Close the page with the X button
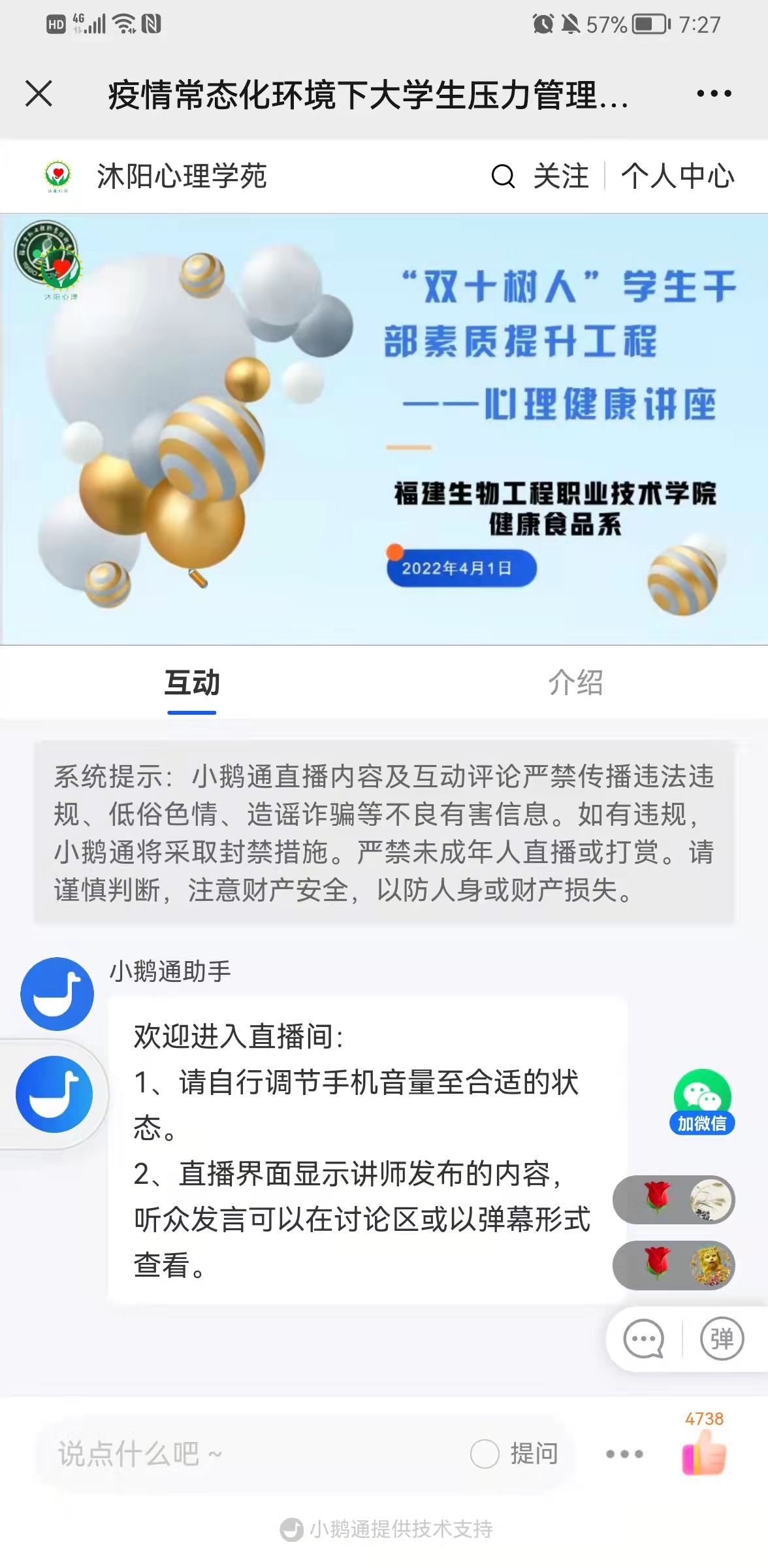This screenshot has width=768, height=1568. (x=39, y=93)
